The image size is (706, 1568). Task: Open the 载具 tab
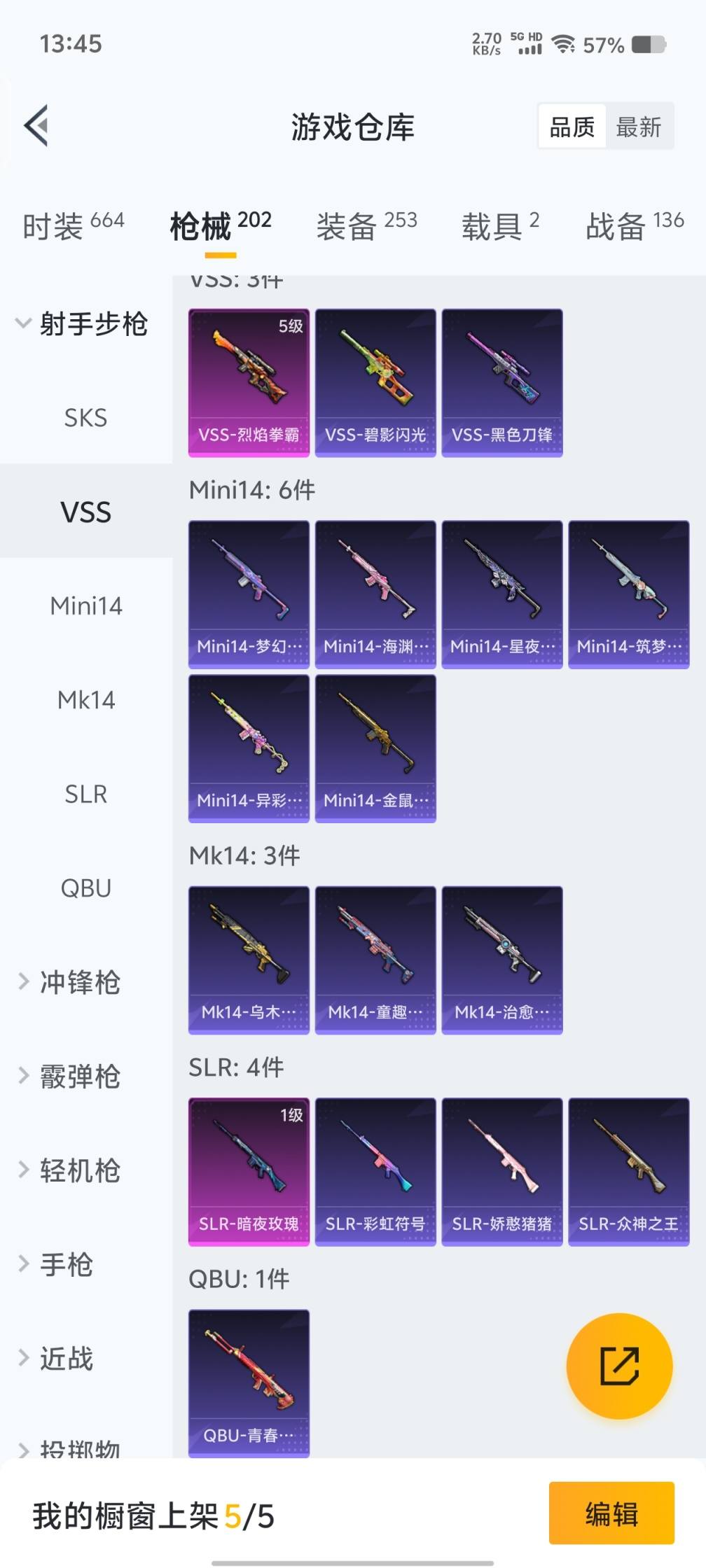point(500,226)
